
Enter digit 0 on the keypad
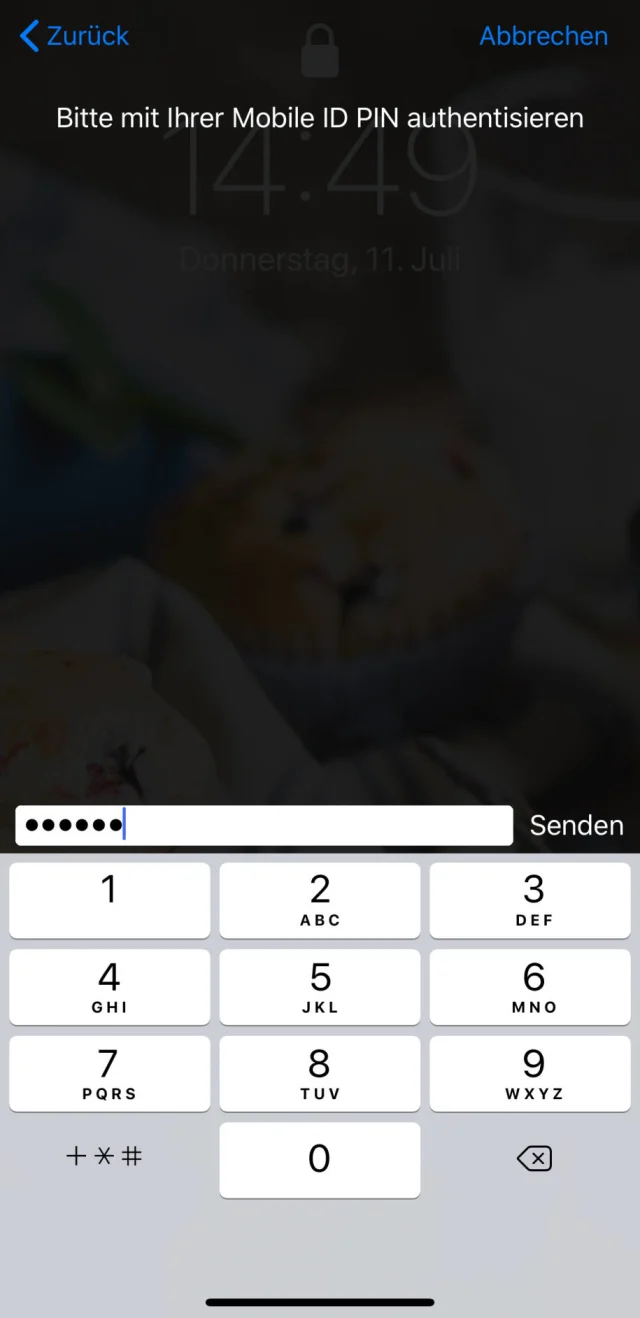[320, 1160]
